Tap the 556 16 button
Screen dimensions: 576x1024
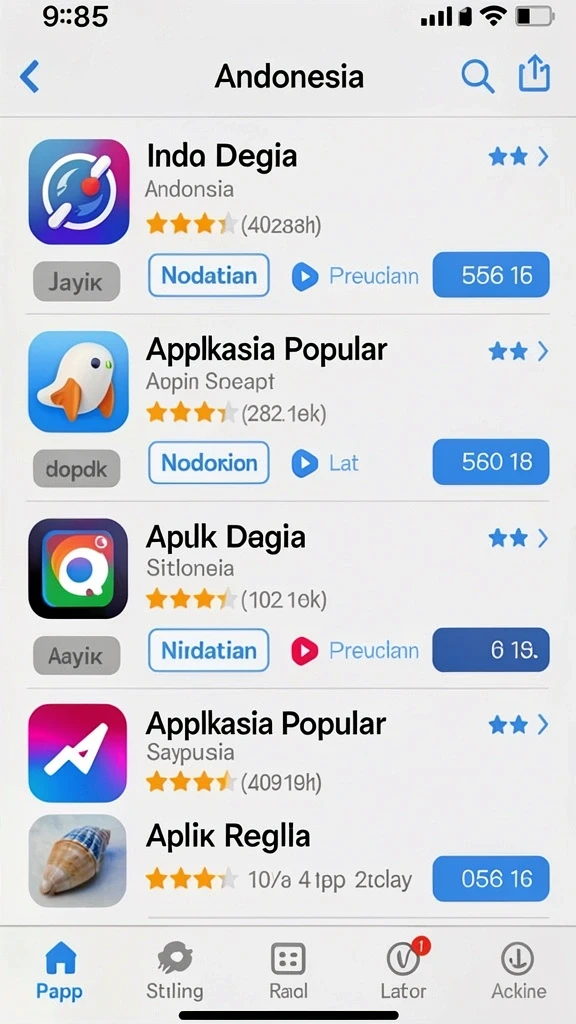pyautogui.click(x=491, y=275)
